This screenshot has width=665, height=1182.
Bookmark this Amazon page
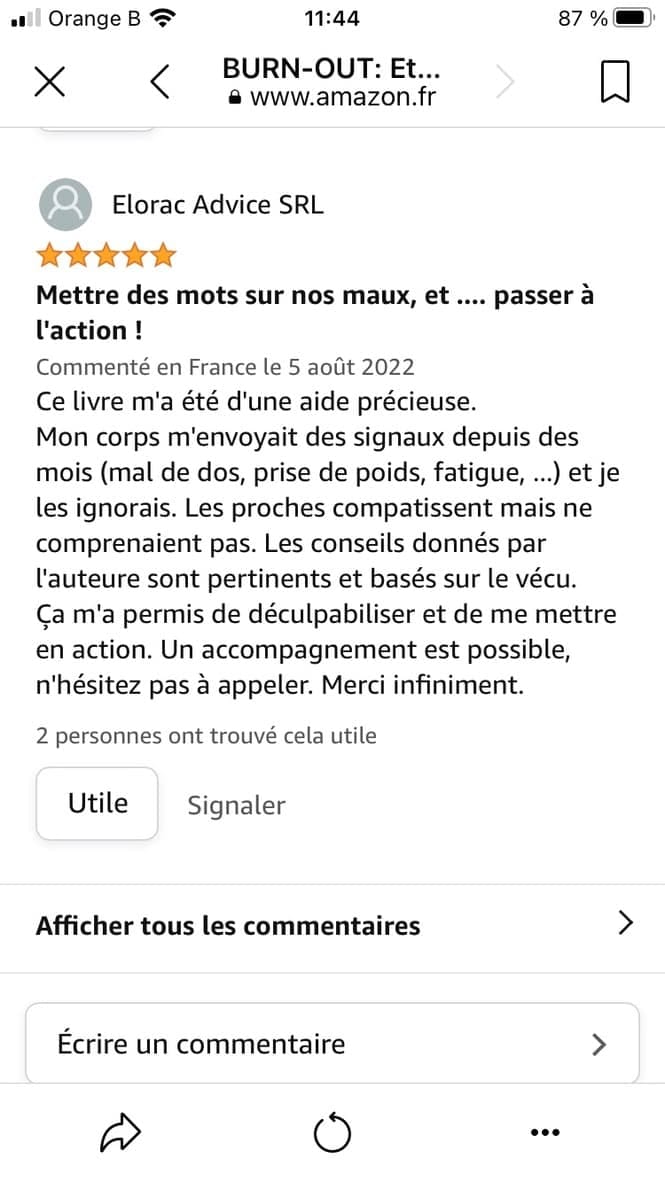615,82
